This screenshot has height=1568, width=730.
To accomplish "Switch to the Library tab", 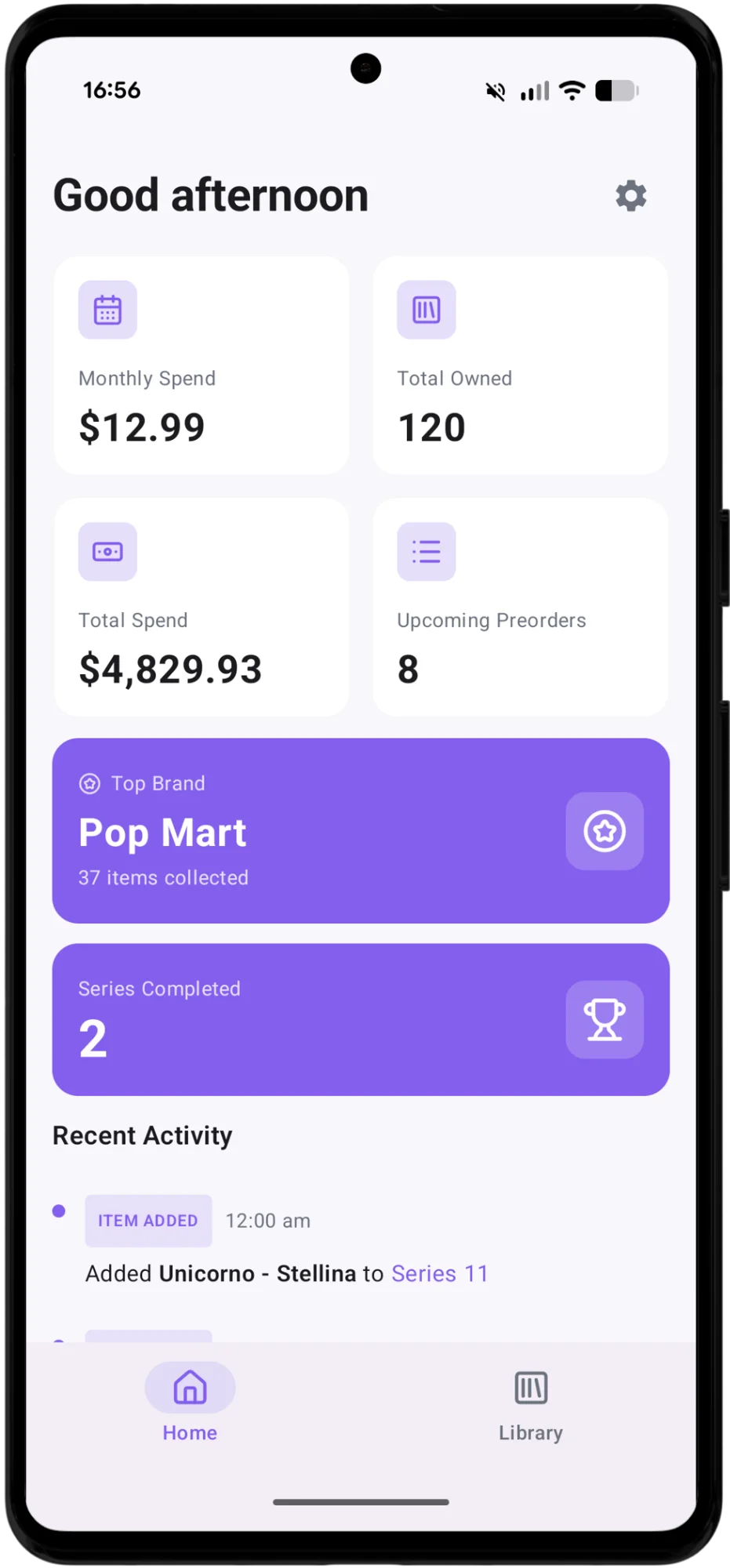I will pyautogui.click(x=530, y=1403).
